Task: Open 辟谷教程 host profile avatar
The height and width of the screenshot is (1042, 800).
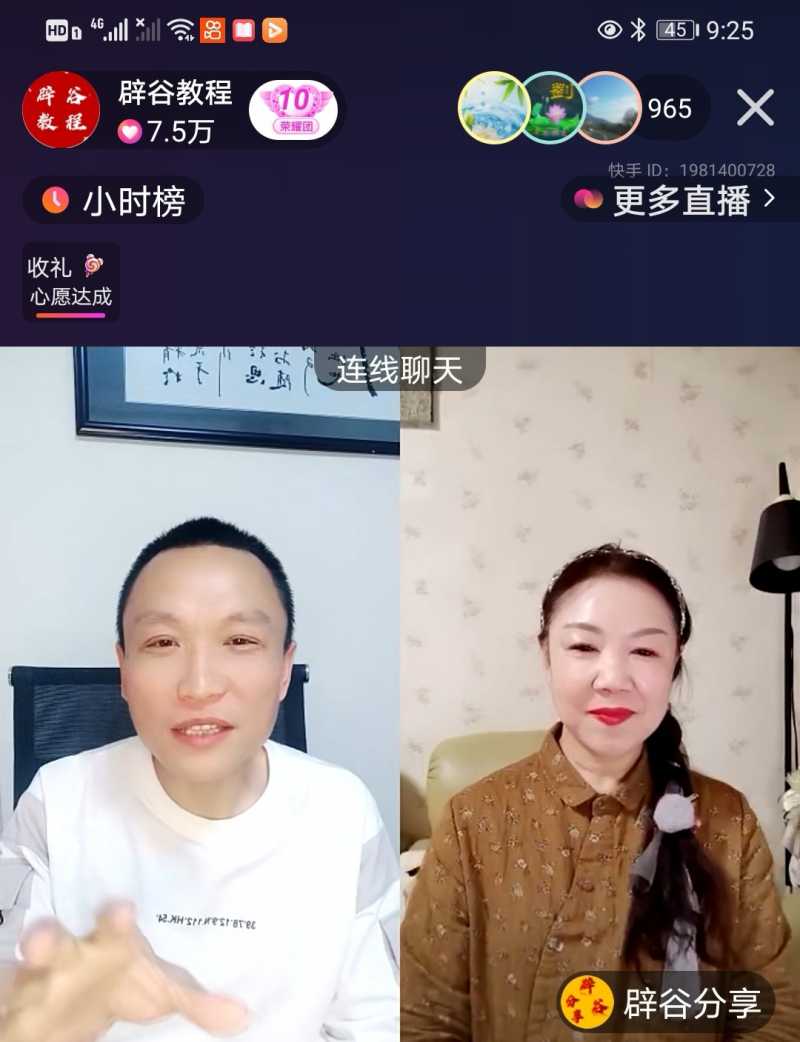Action: (61, 110)
